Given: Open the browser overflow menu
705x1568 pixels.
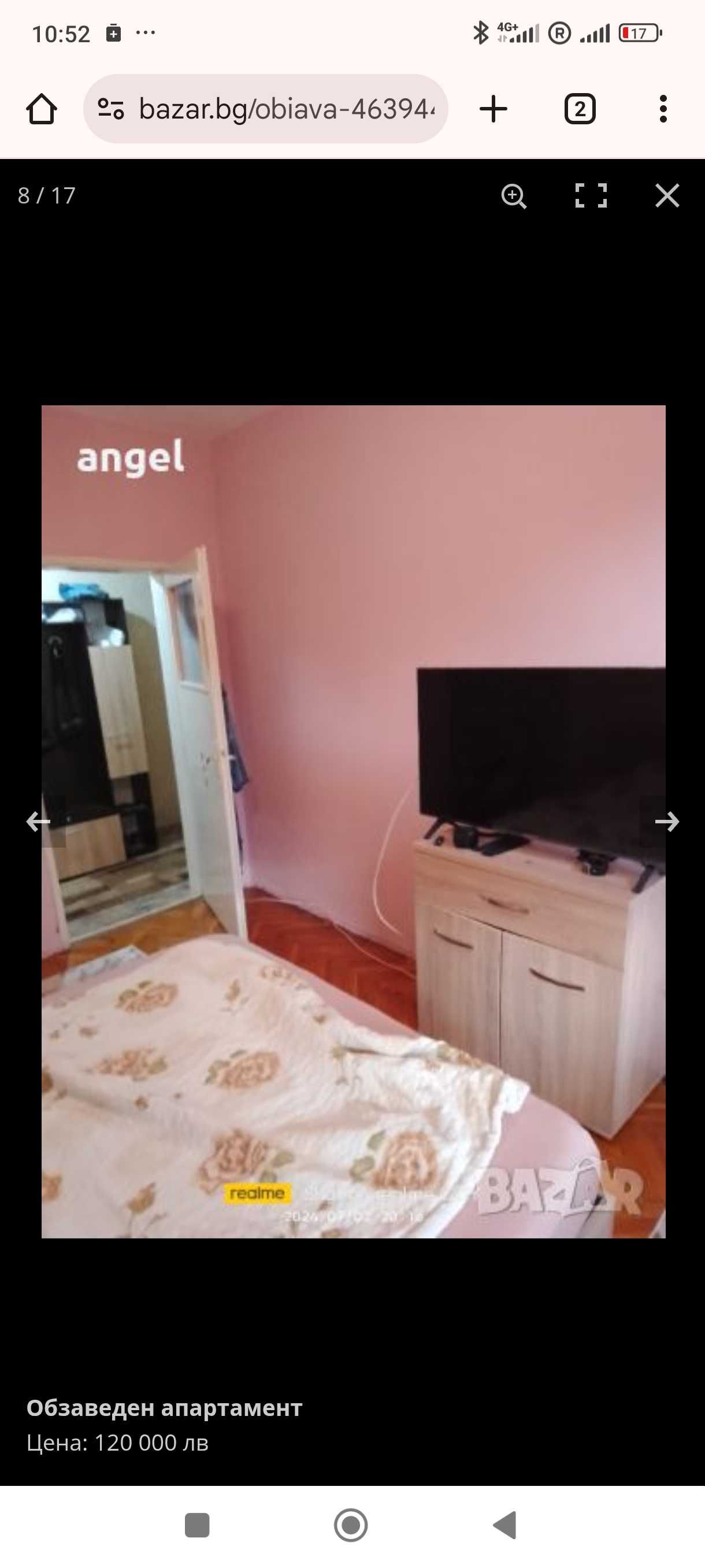Looking at the screenshot, I should 663,110.
